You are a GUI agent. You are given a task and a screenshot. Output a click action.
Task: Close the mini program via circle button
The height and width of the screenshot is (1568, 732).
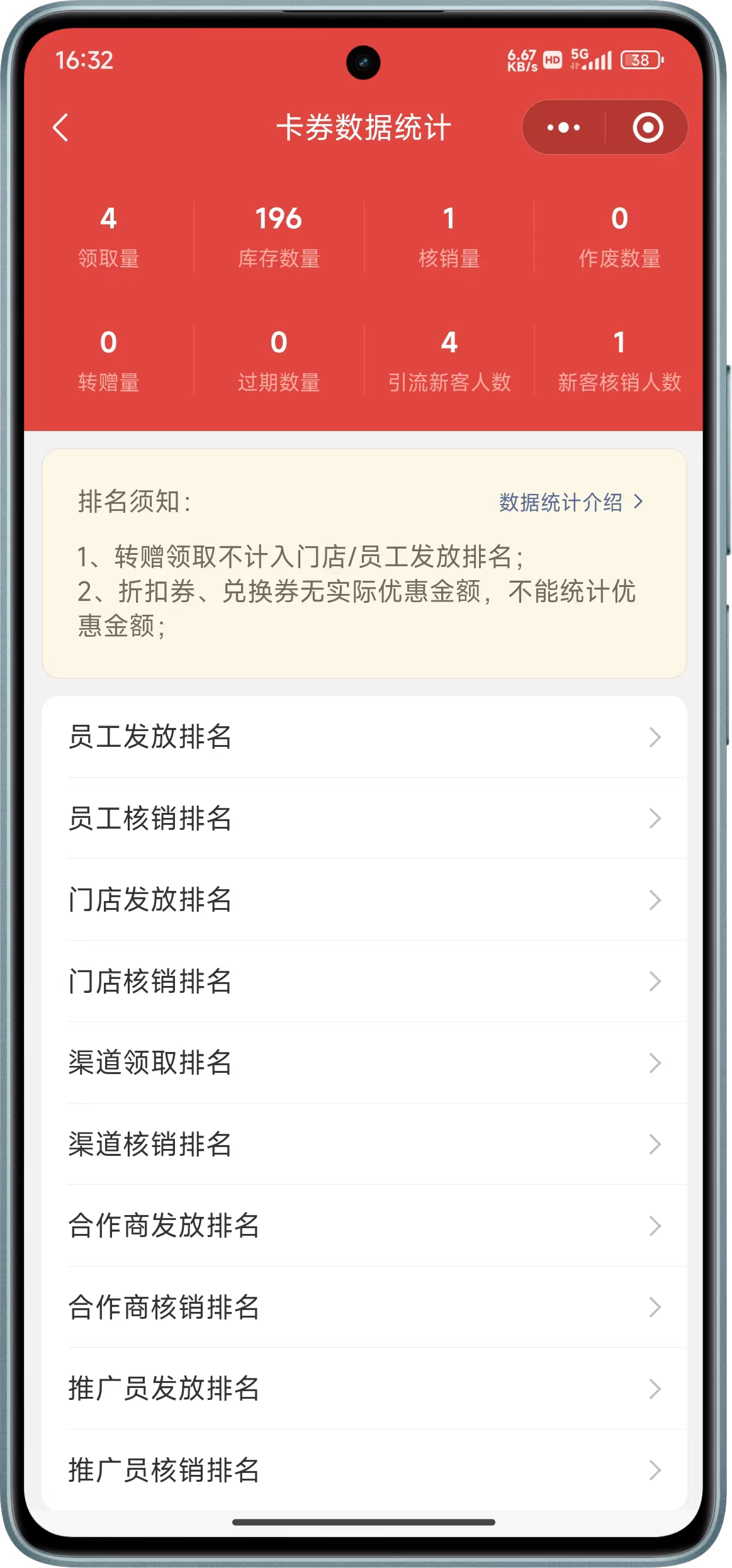point(648,128)
